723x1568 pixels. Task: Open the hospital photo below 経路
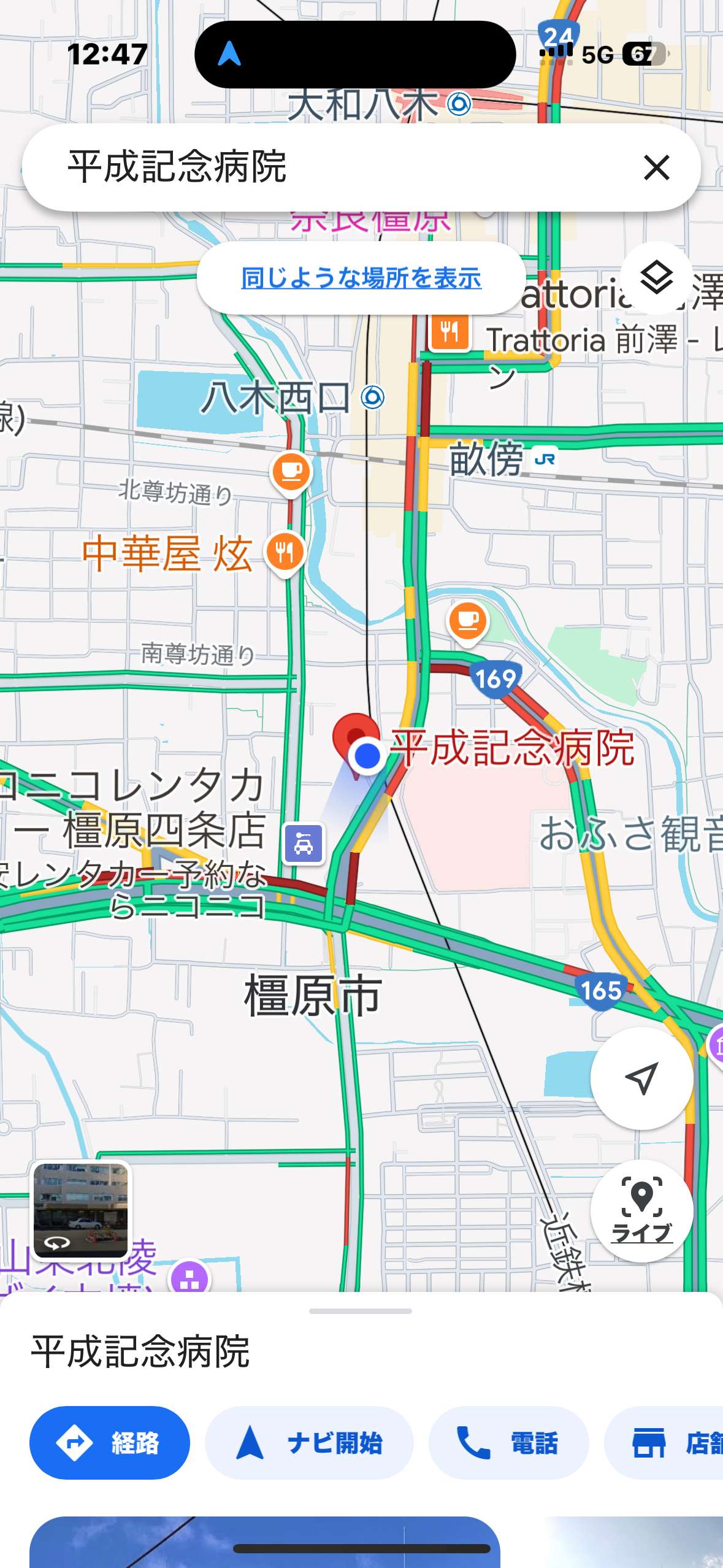pyautogui.click(x=264, y=1542)
